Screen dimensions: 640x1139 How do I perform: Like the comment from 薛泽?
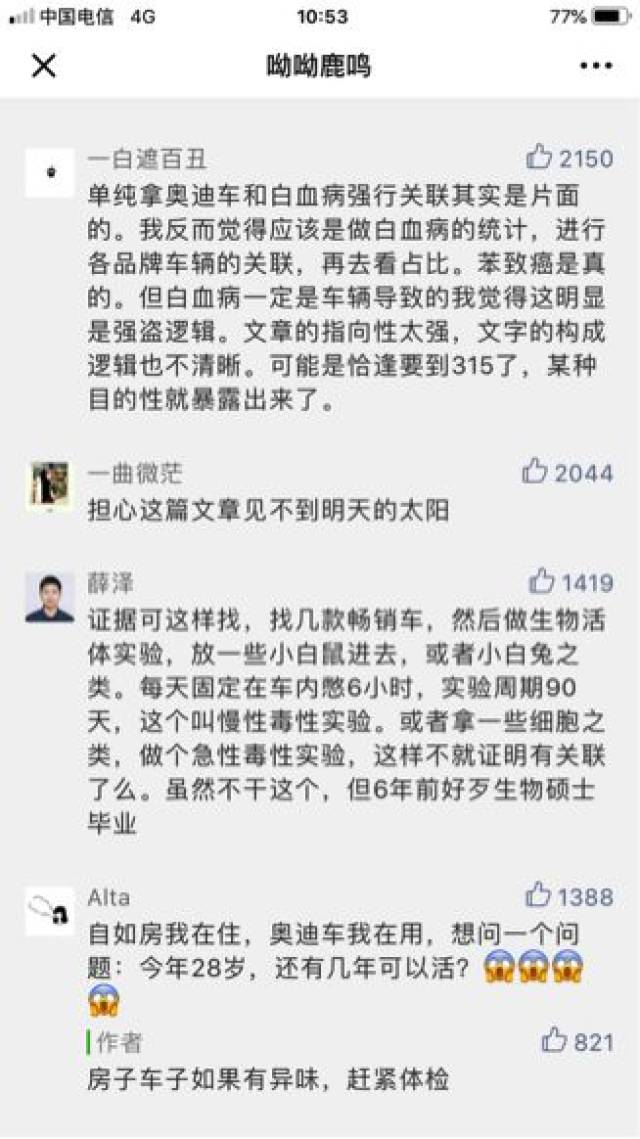(x=542, y=581)
